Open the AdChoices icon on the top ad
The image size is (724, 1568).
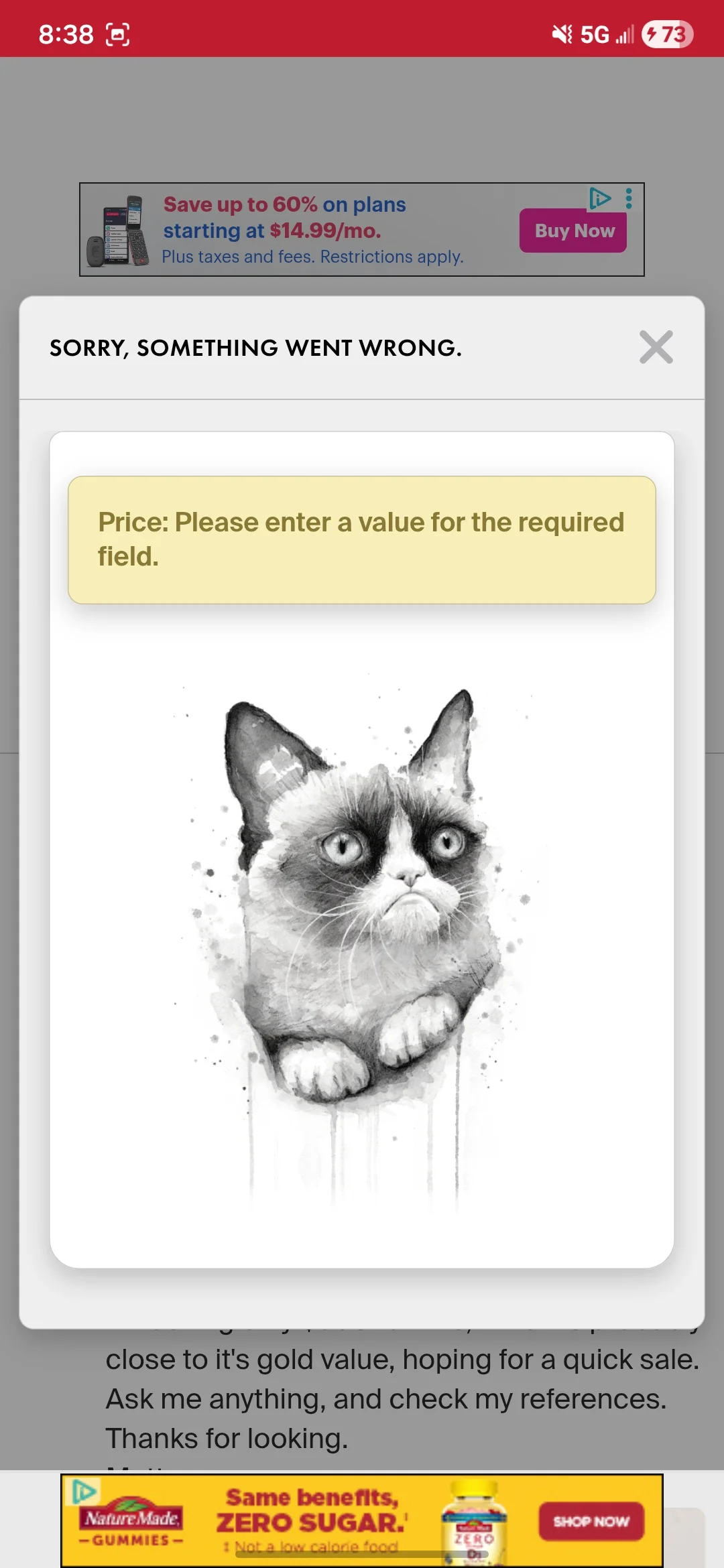(599, 198)
